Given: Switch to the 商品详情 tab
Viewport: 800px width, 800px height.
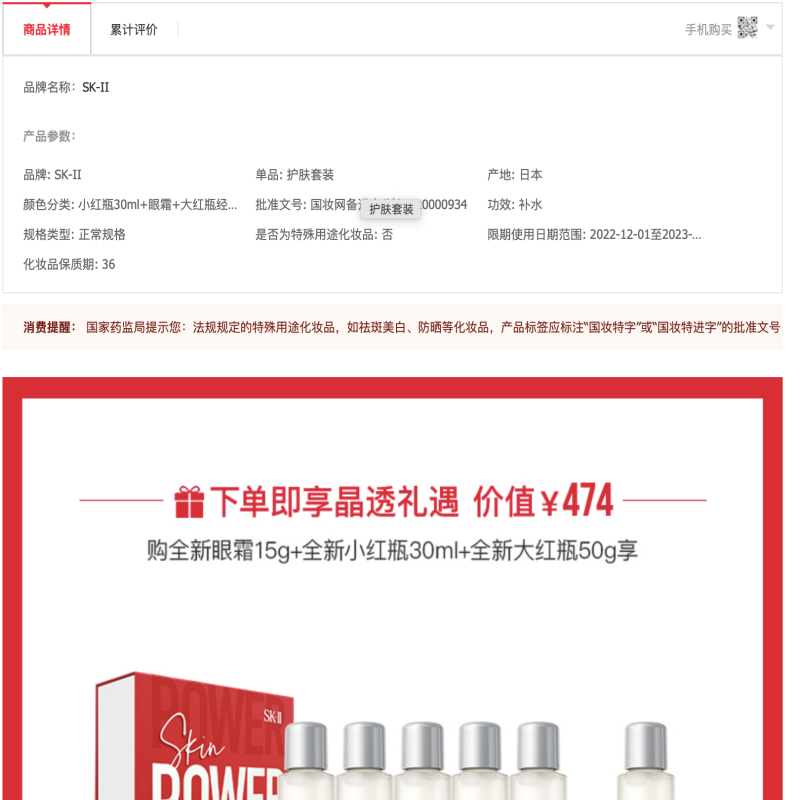Looking at the screenshot, I should [x=47, y=29].
